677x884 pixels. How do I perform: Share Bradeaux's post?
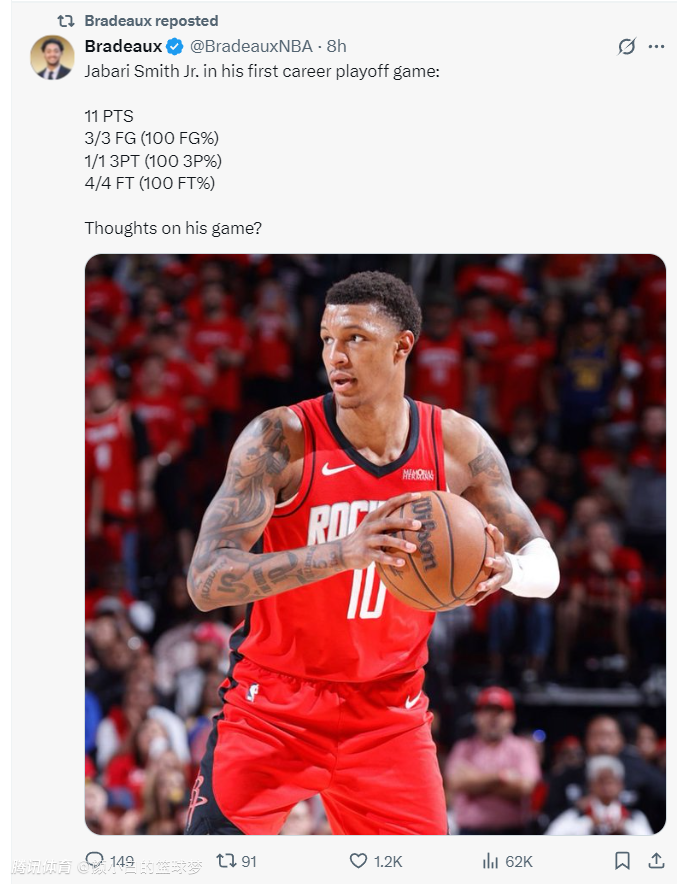(x=656, y=860)
